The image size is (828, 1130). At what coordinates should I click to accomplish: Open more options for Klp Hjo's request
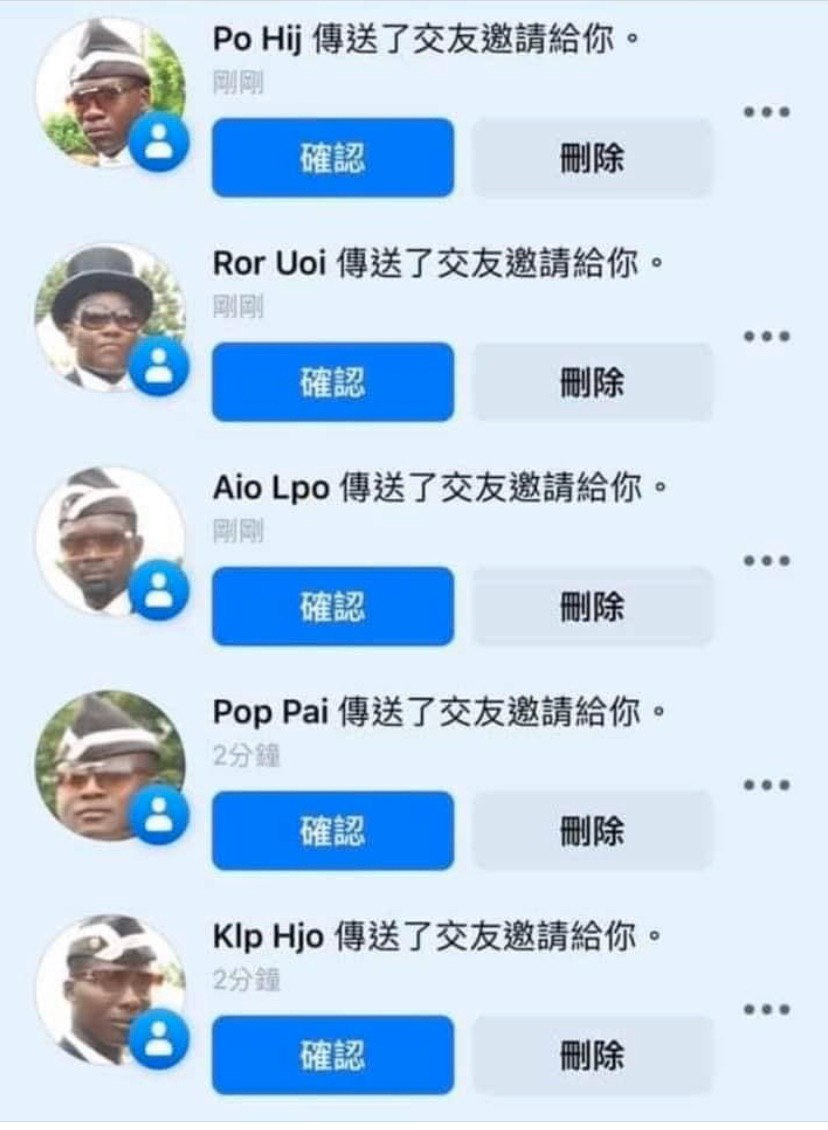point(766,1009)
